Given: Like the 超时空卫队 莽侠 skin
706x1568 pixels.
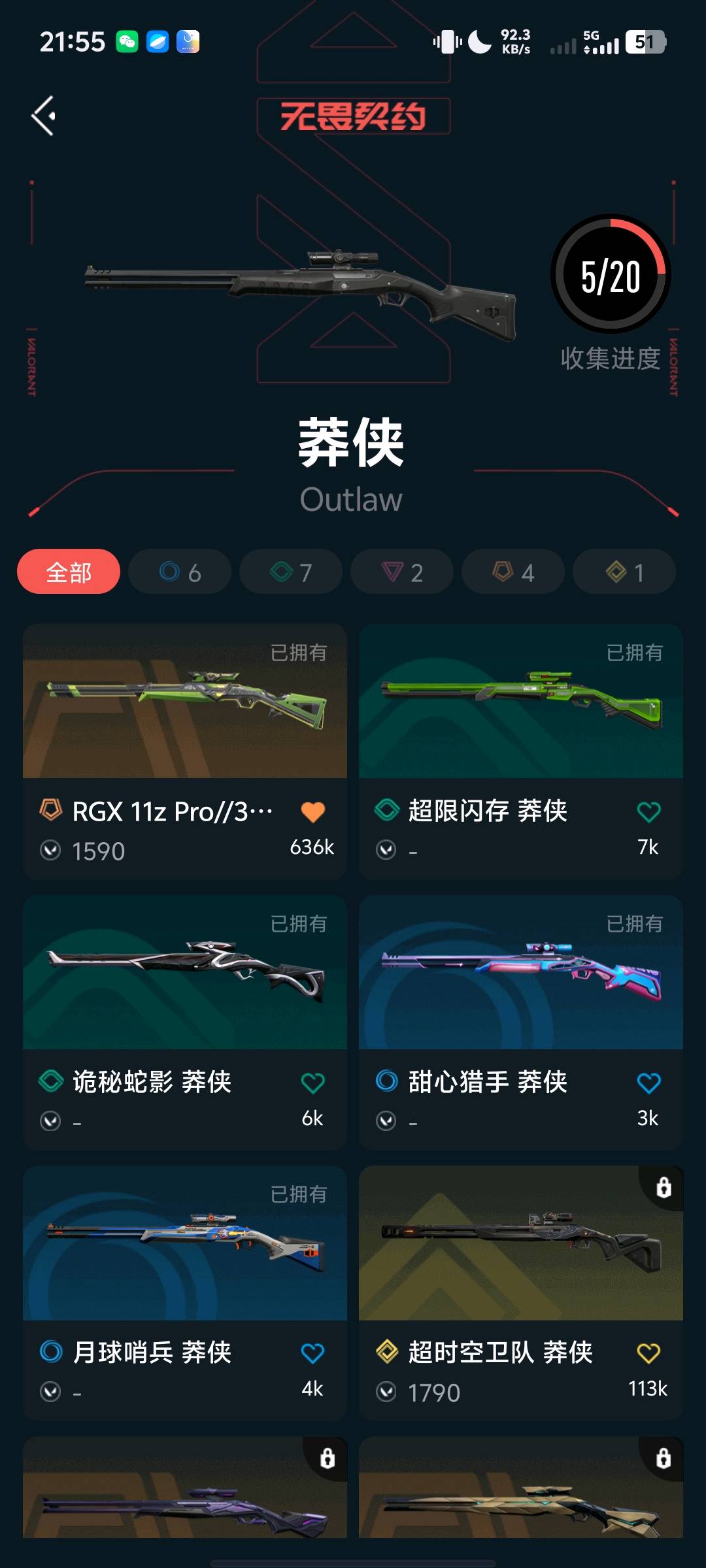Looking at the screenshot, I should 648,1353.
